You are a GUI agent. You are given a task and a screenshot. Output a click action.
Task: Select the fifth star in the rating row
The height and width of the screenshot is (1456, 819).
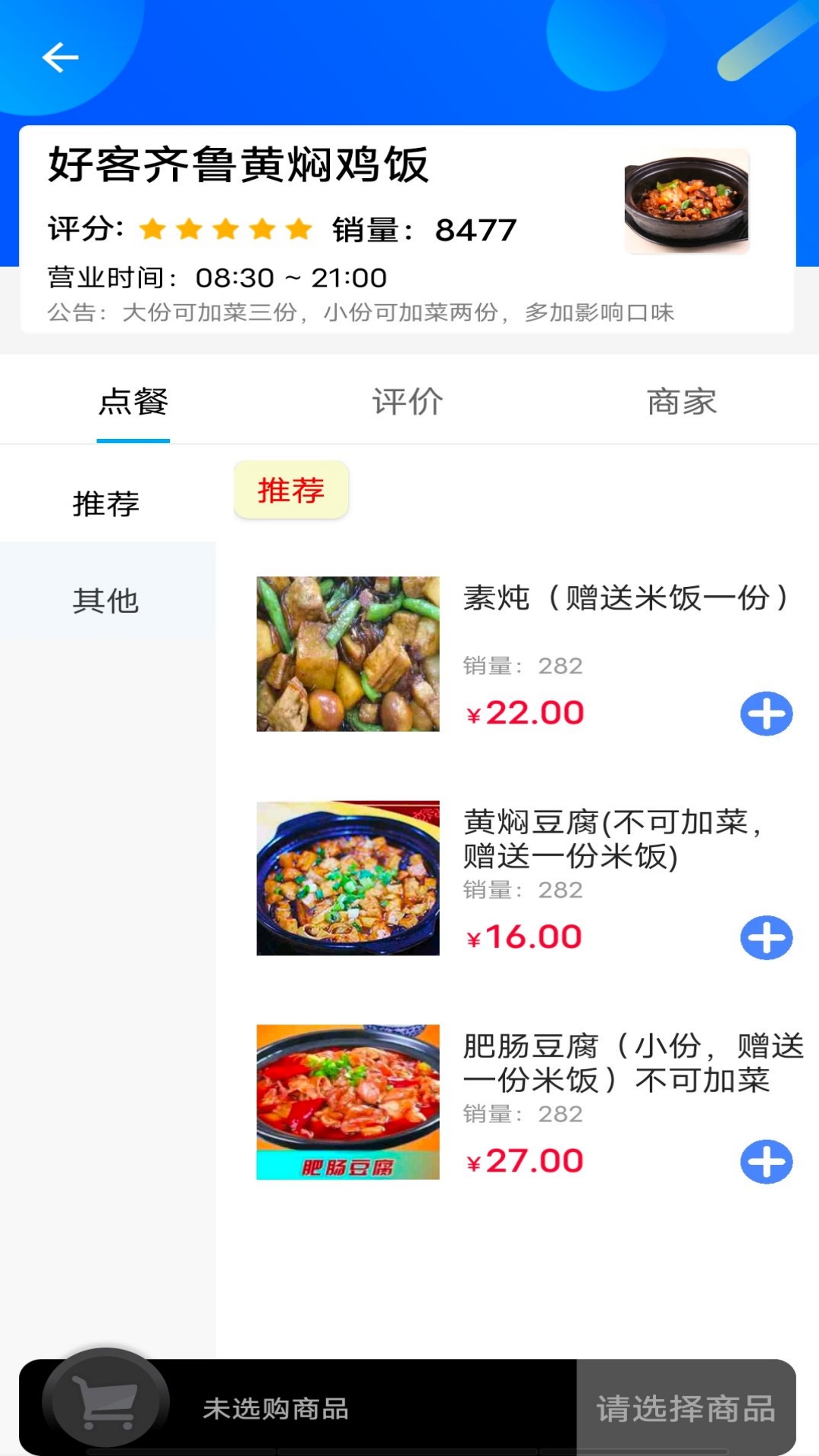pyautogui.click(x=298, y=228)
